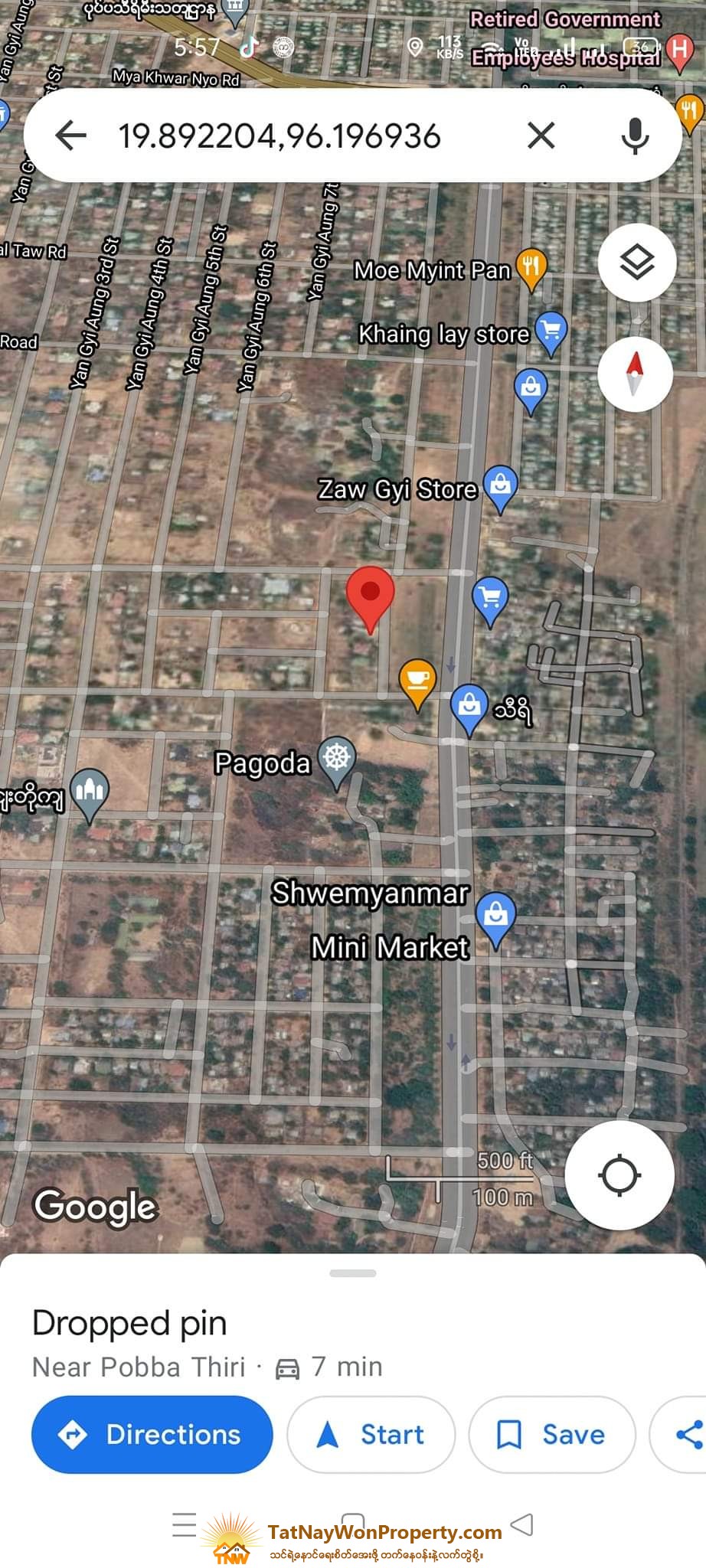Center map on my location

pos(619,1175)
